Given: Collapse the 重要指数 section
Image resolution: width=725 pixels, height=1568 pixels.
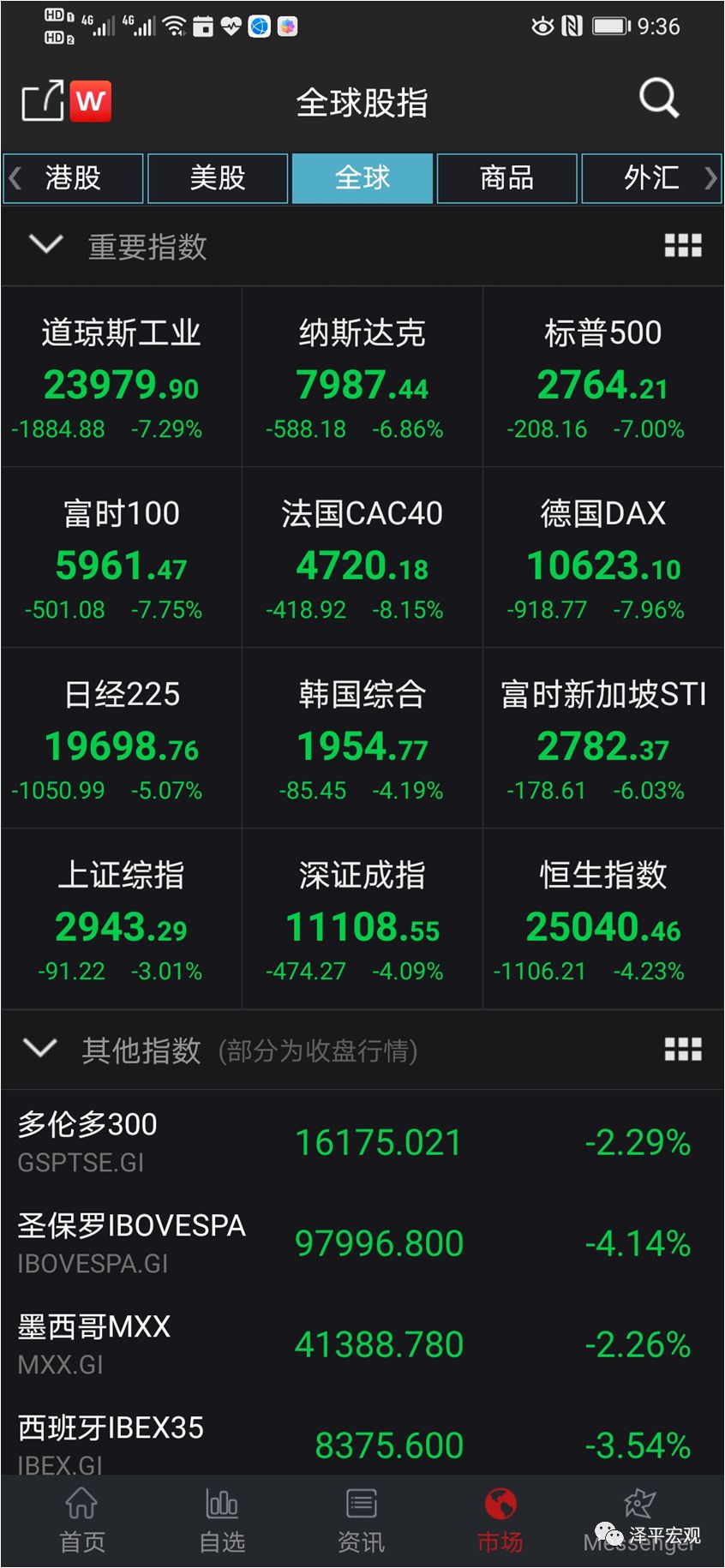Looking at the screenshot, I should click(x=45, y=246).
